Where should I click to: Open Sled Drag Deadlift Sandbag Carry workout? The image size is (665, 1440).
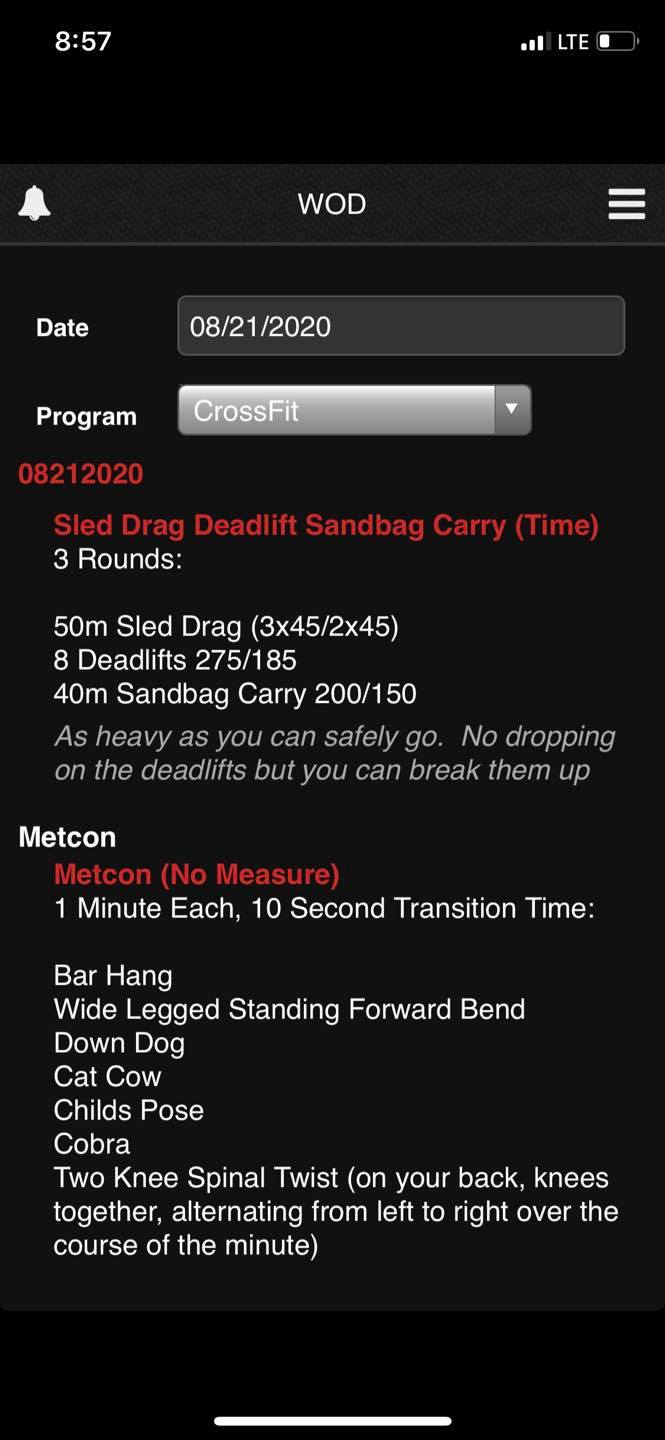(326, 525)
